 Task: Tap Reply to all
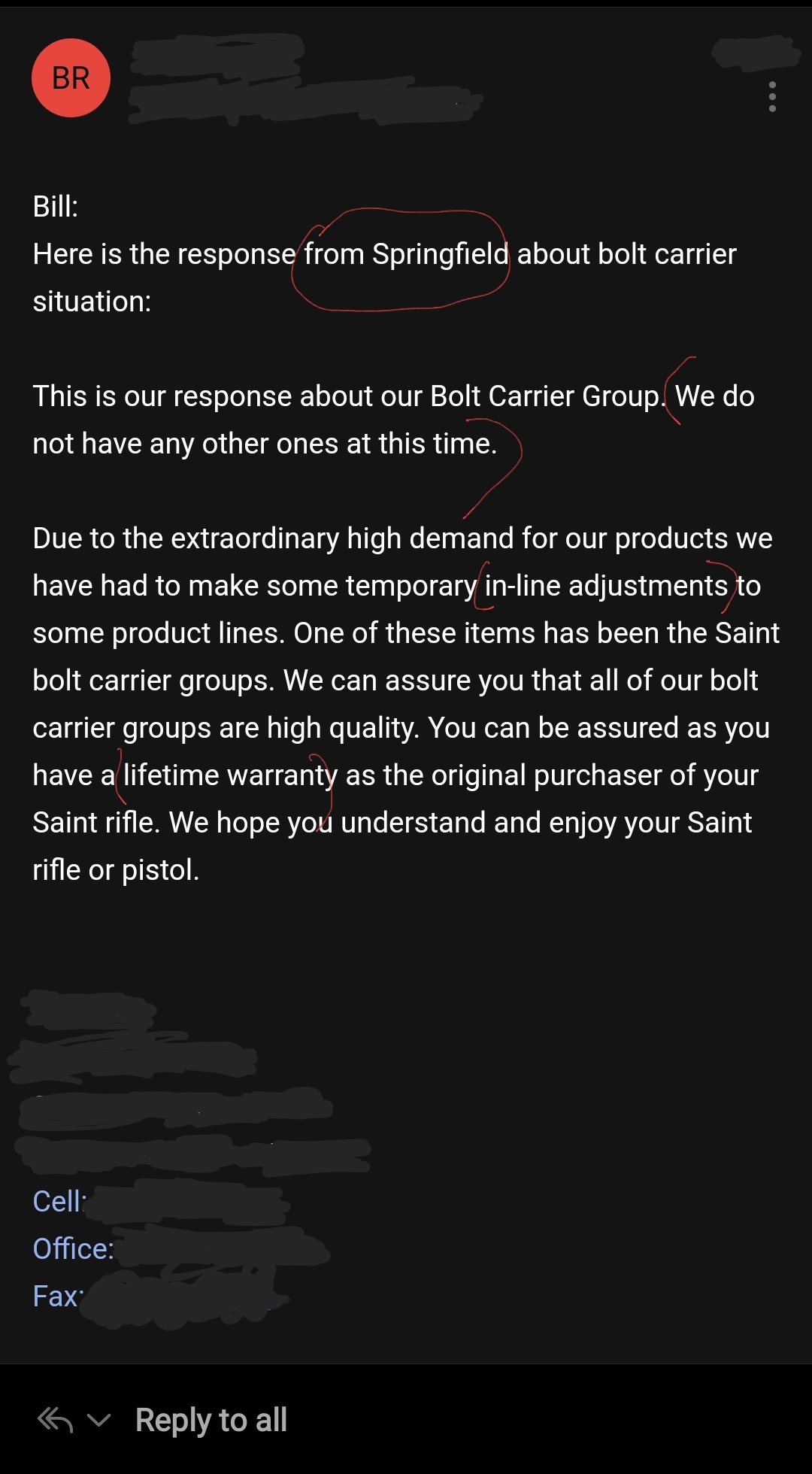point(211,1420)
